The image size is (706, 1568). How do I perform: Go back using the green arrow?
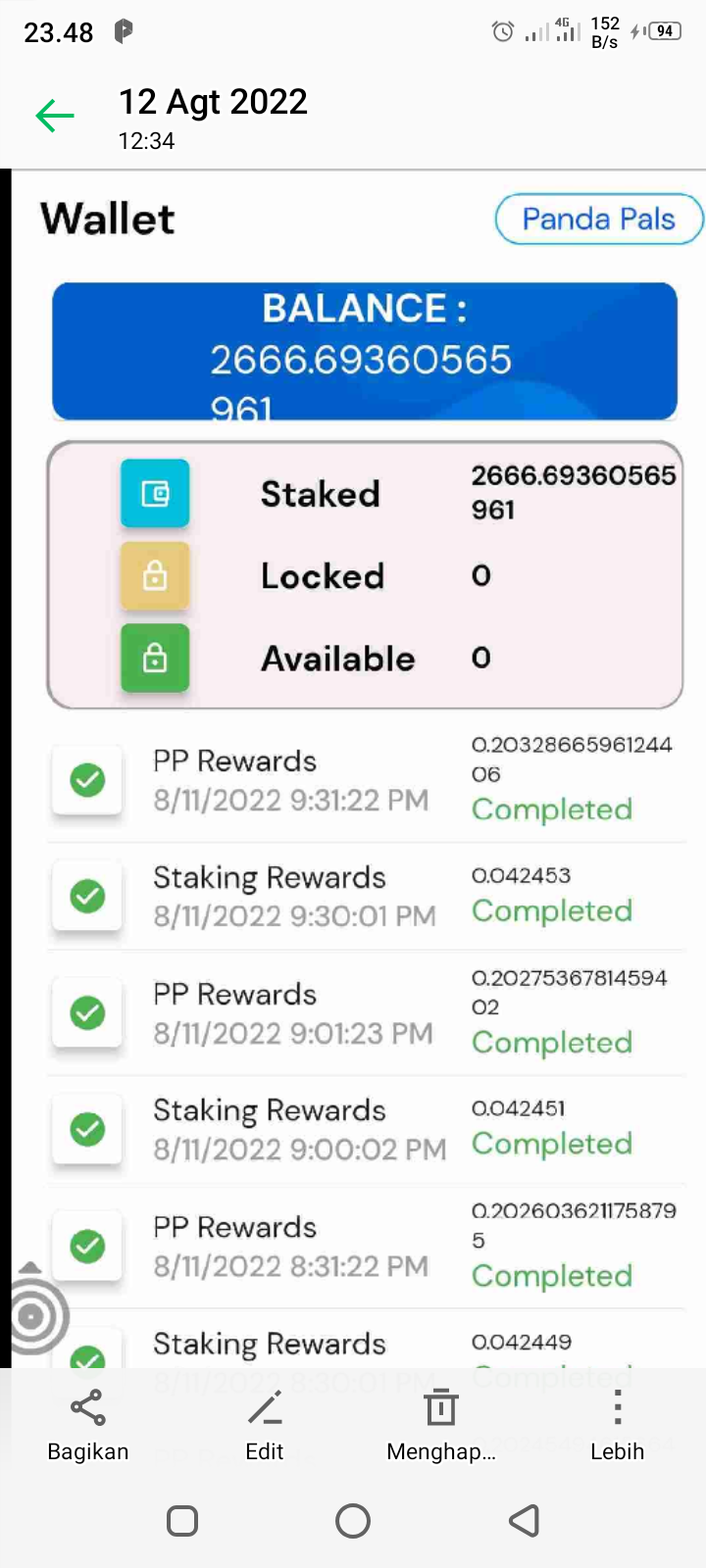pos(55,116)
